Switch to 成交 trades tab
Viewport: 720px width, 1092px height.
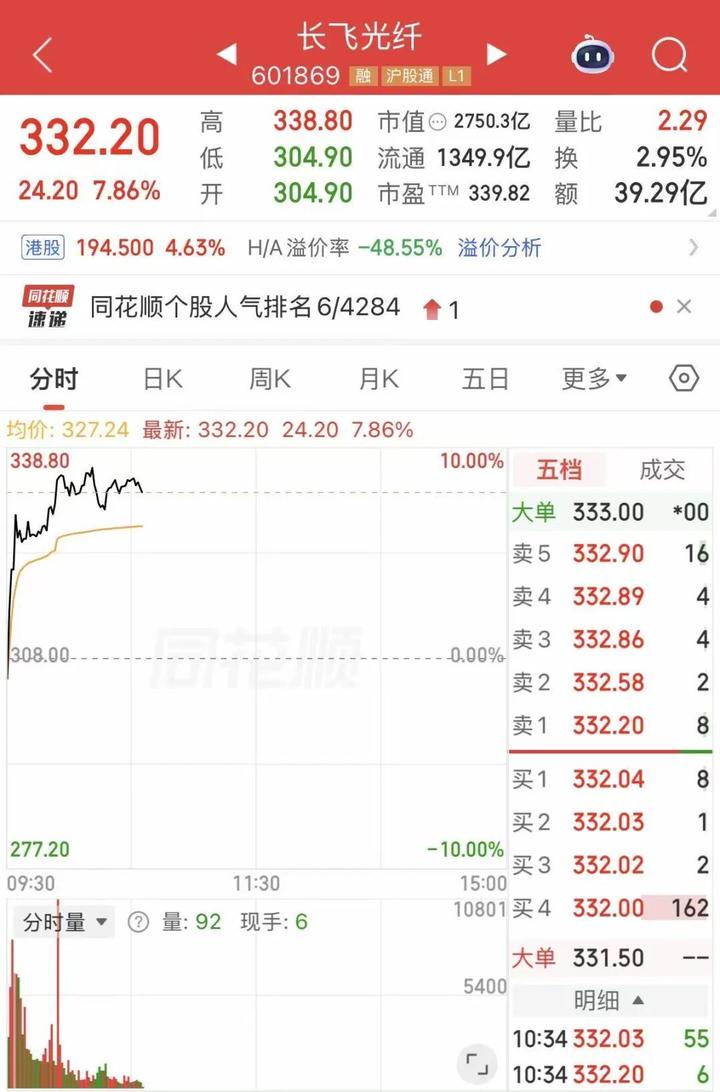[662, 470]
